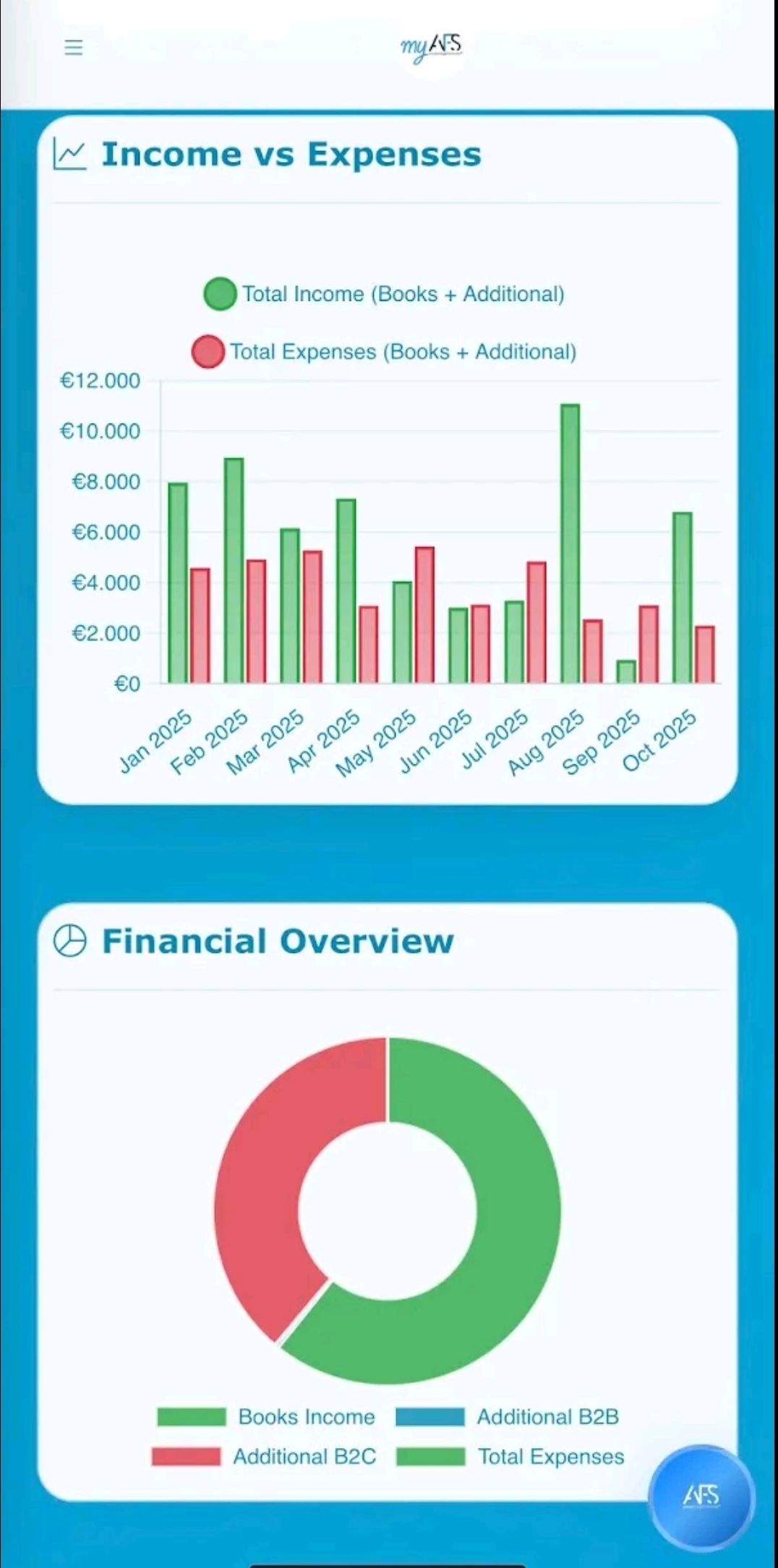Click the green Books Income color swatch

(x=190, y=1416)
